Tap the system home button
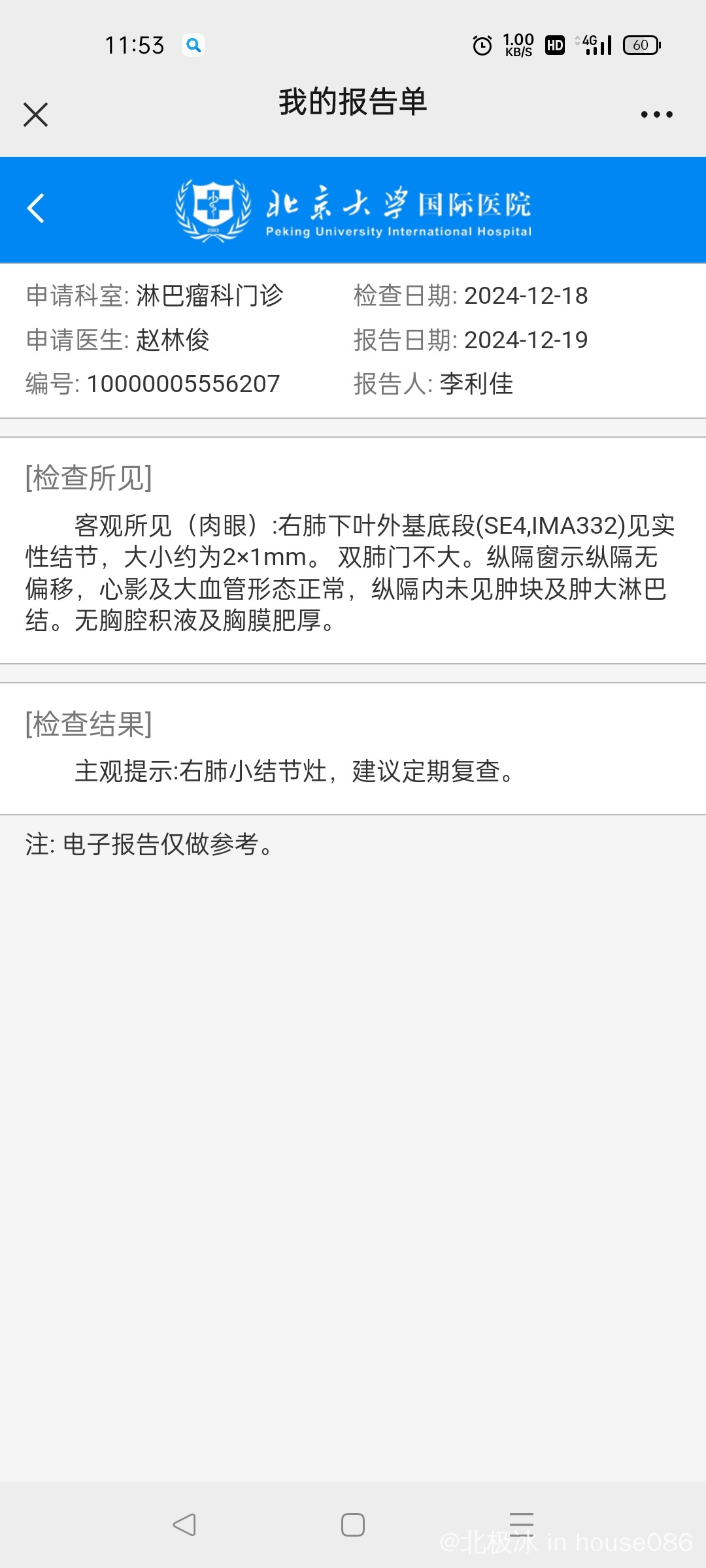This screenshot has height=1568, width=706. (x=353, y=1525)
